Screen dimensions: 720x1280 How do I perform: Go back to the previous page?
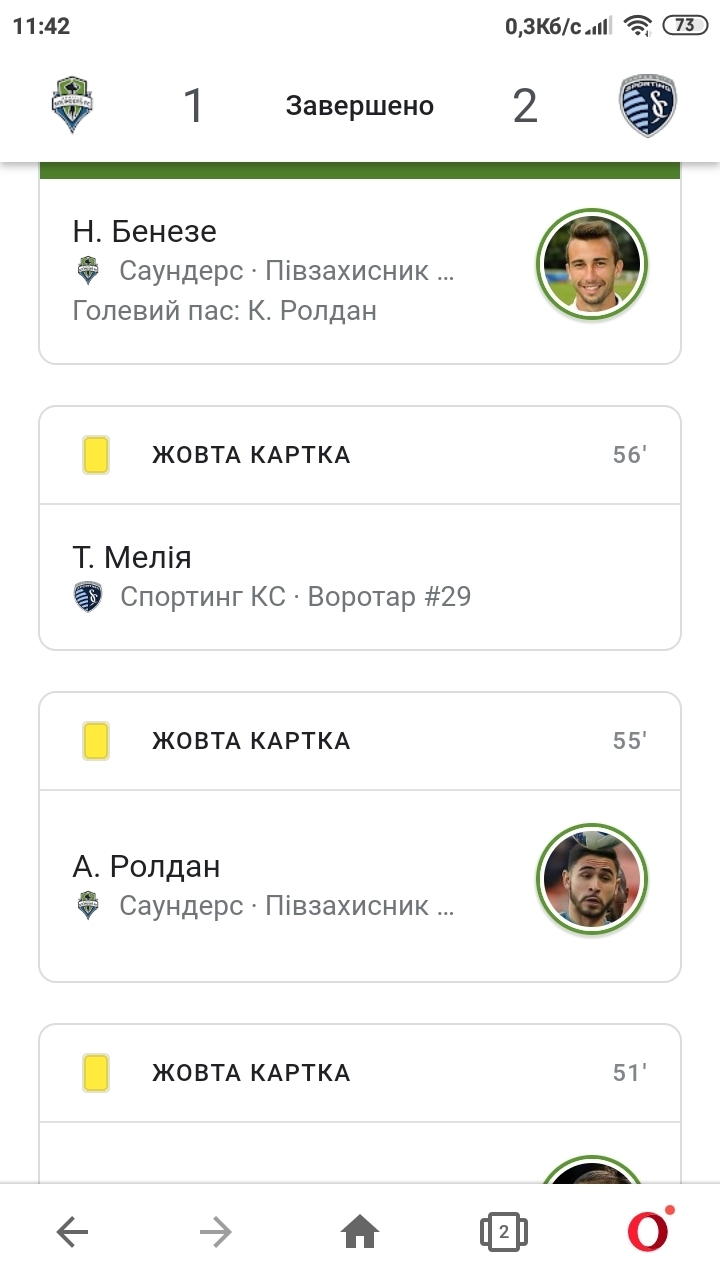tap(72, 1232)
